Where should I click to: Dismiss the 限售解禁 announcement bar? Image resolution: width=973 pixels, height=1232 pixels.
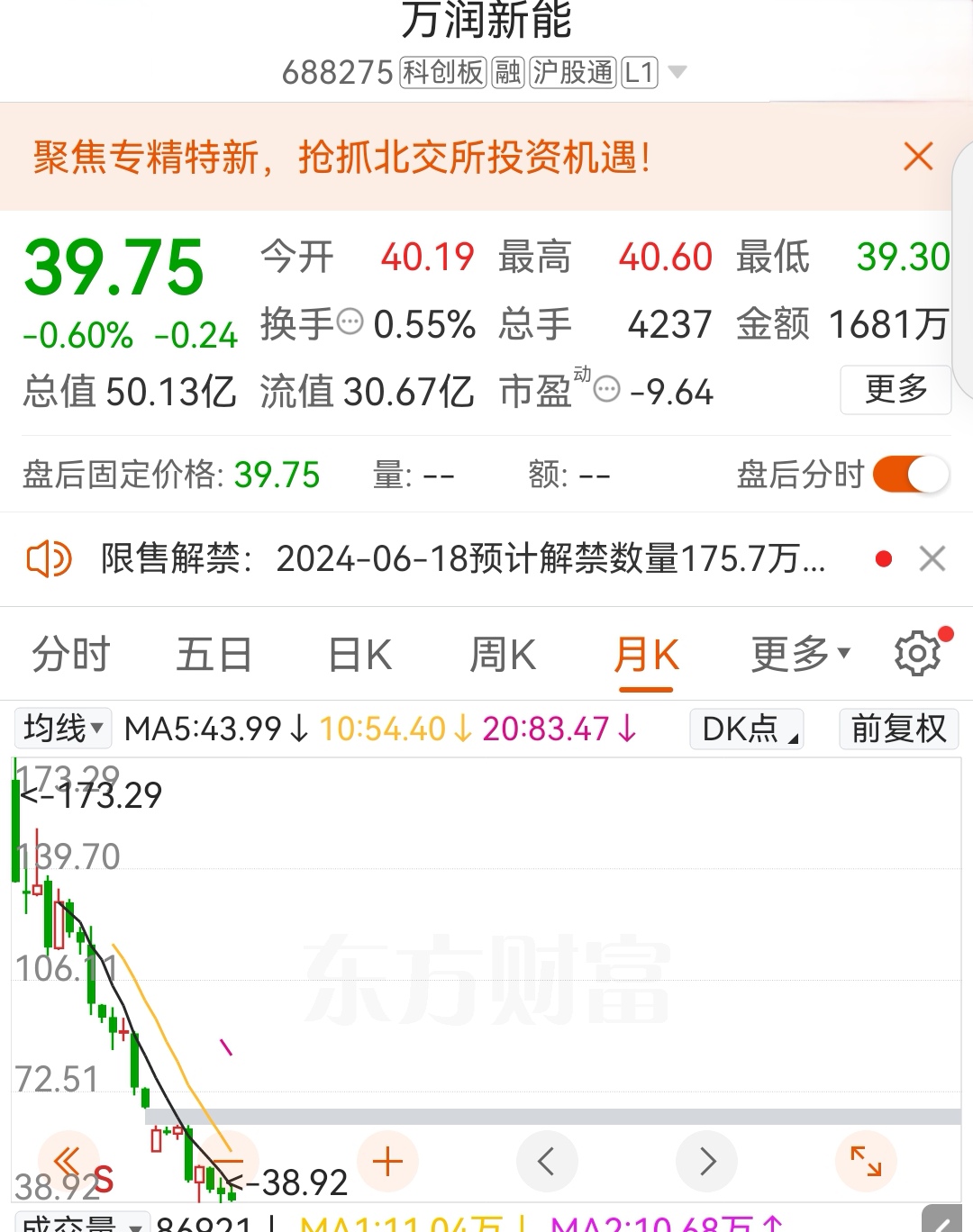tap(932, 559)
